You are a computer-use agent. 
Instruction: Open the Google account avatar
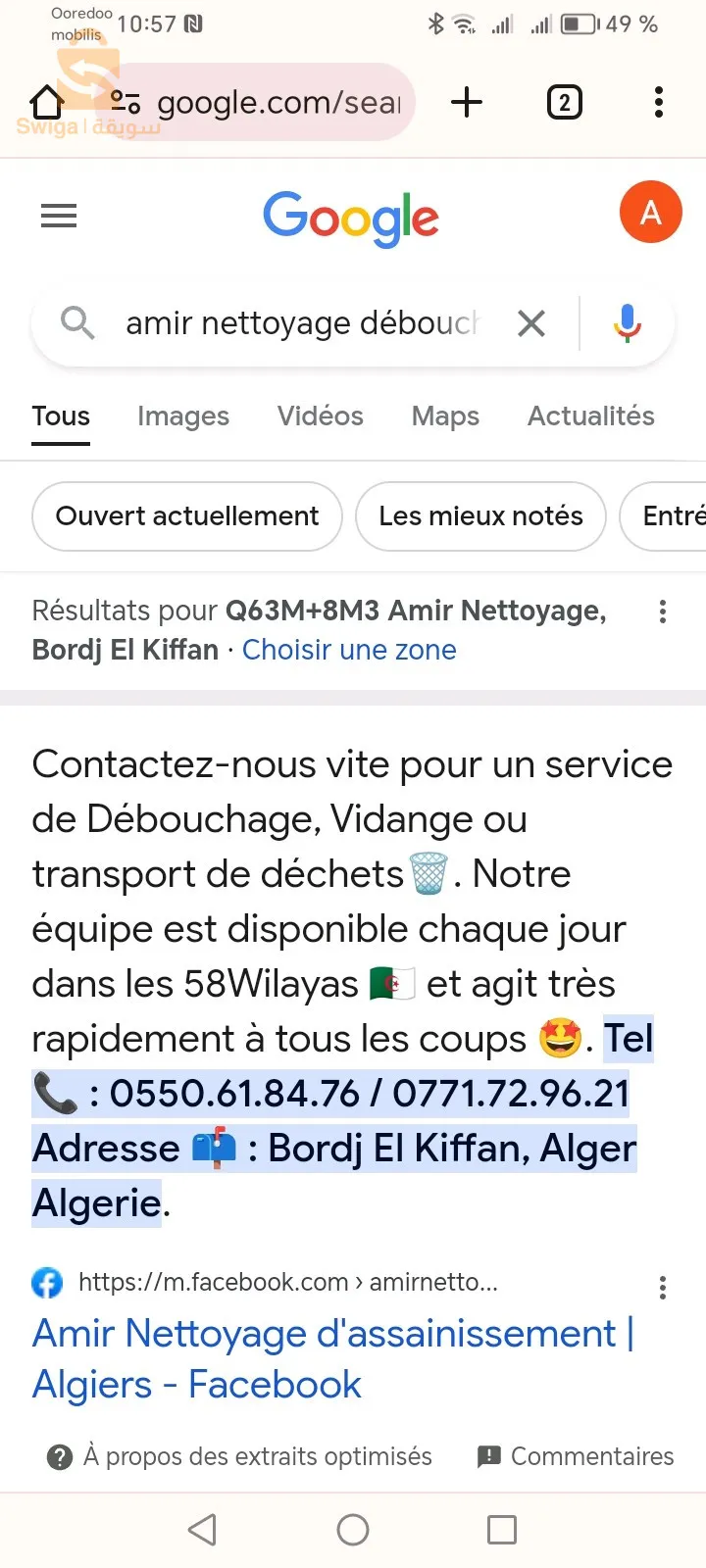point(650,212)
